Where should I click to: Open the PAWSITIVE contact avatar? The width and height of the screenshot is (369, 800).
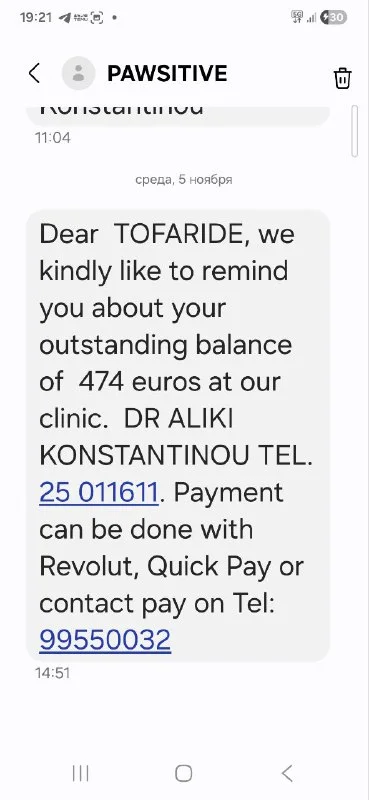point(79,73)
